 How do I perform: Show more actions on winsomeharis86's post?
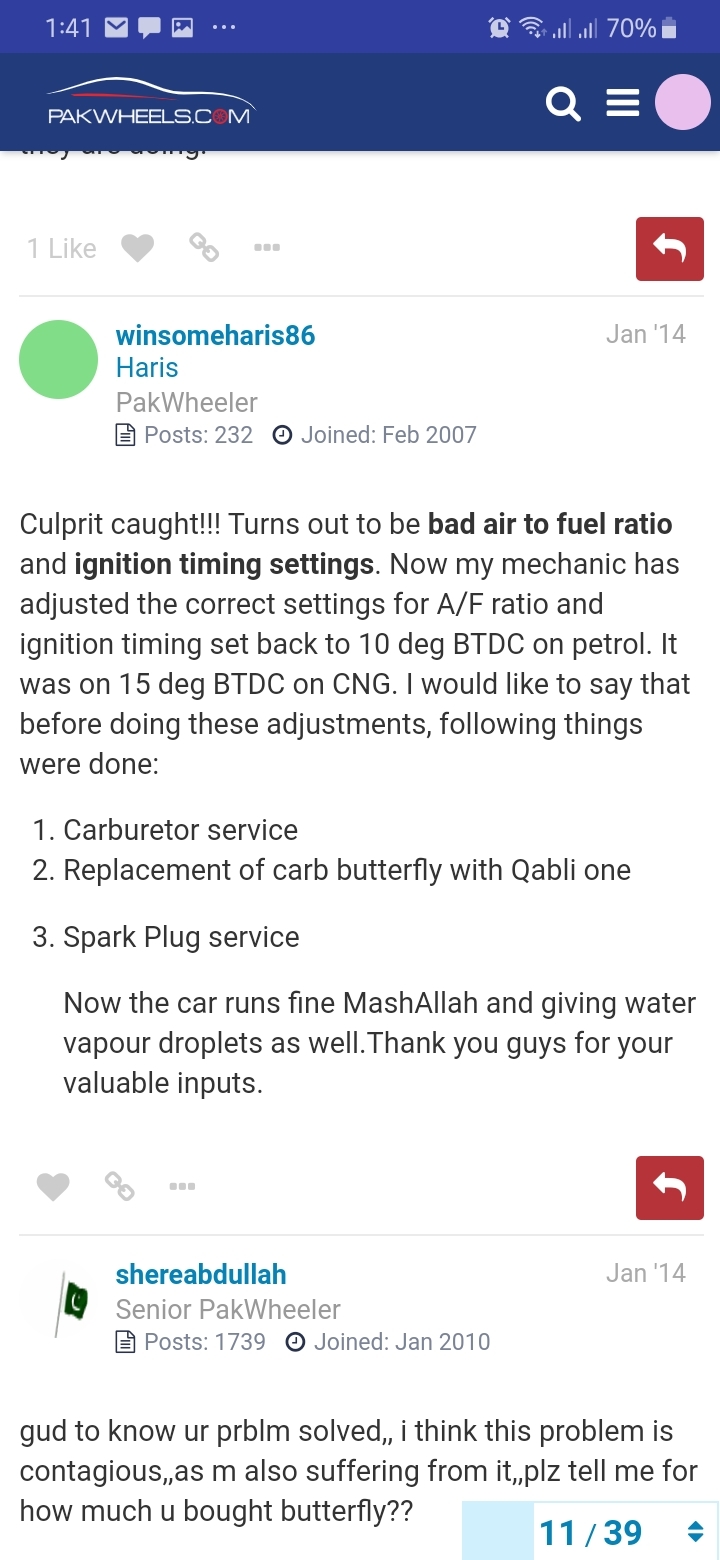point(182,1186)
